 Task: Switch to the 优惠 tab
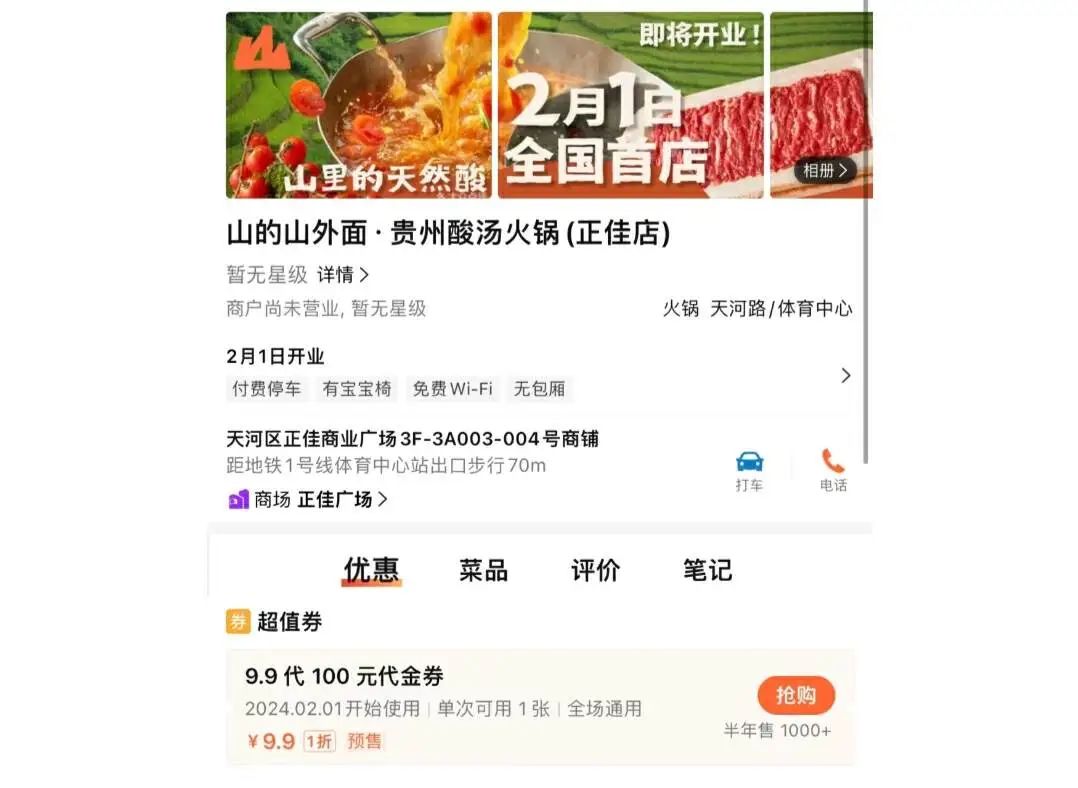point(371,570)
